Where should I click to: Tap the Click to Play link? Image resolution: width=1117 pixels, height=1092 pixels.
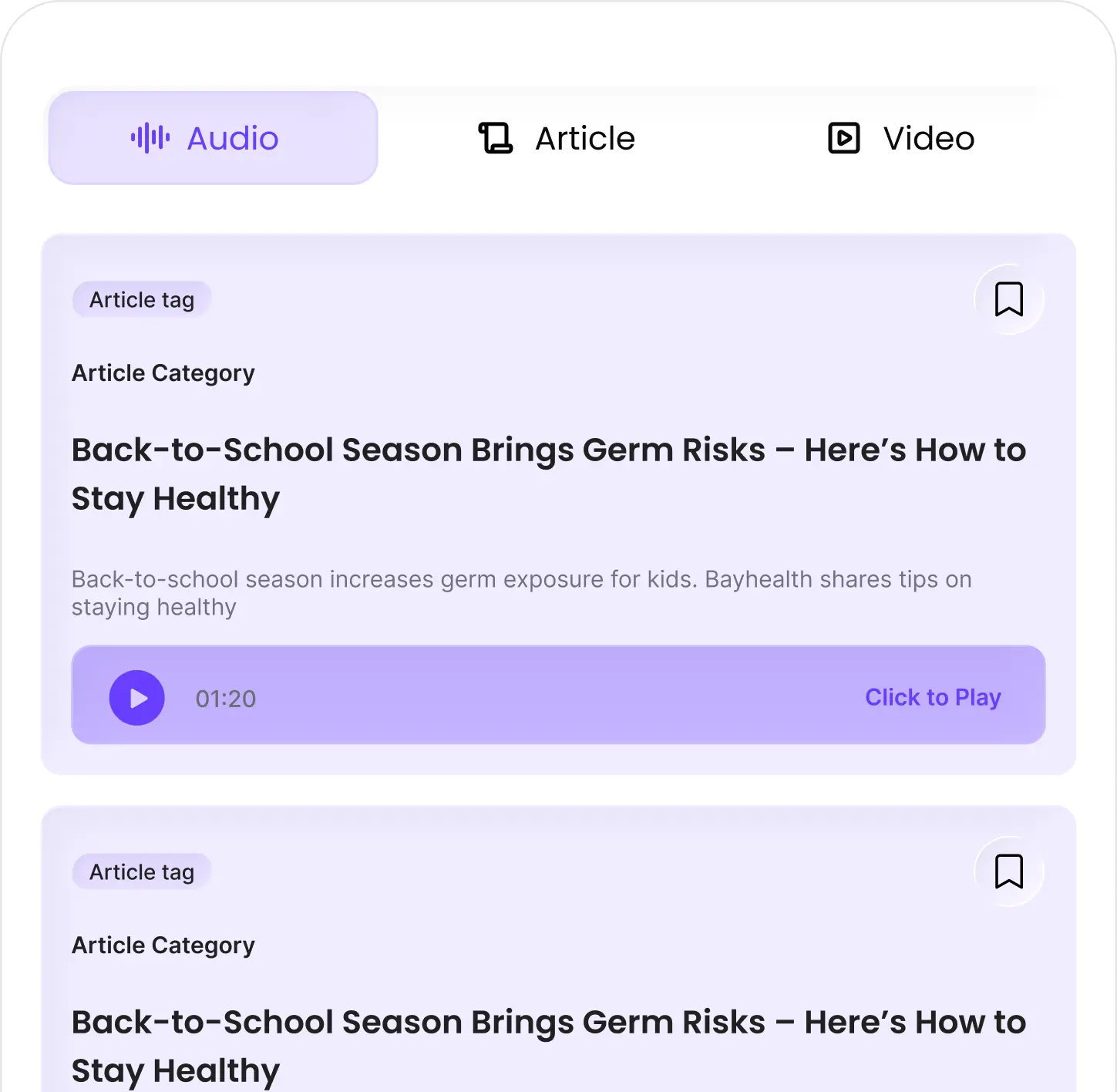[x=932, y=697]
